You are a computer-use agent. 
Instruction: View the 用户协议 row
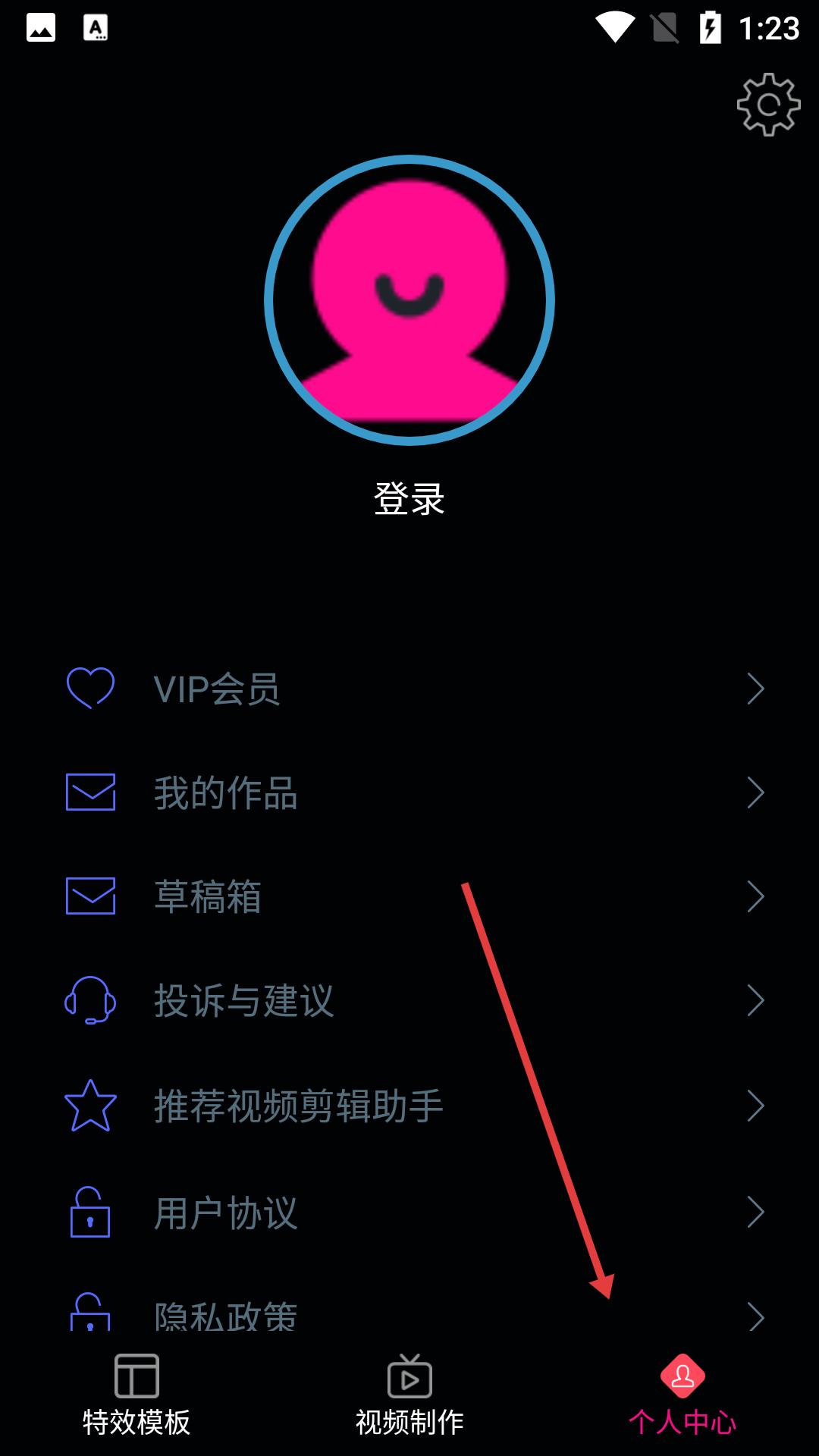(x=409, y=1212)
